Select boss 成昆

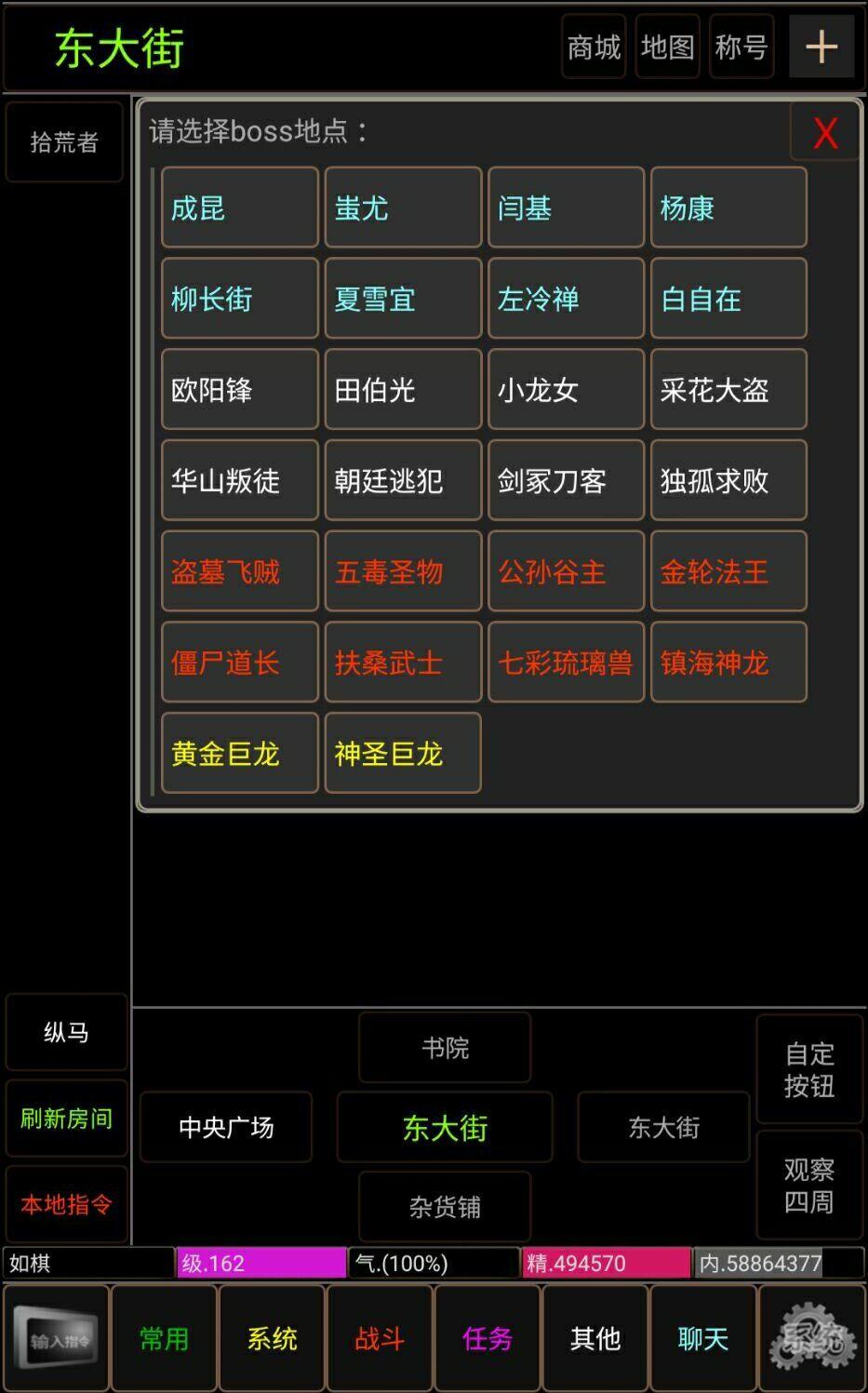click(240, 208)
